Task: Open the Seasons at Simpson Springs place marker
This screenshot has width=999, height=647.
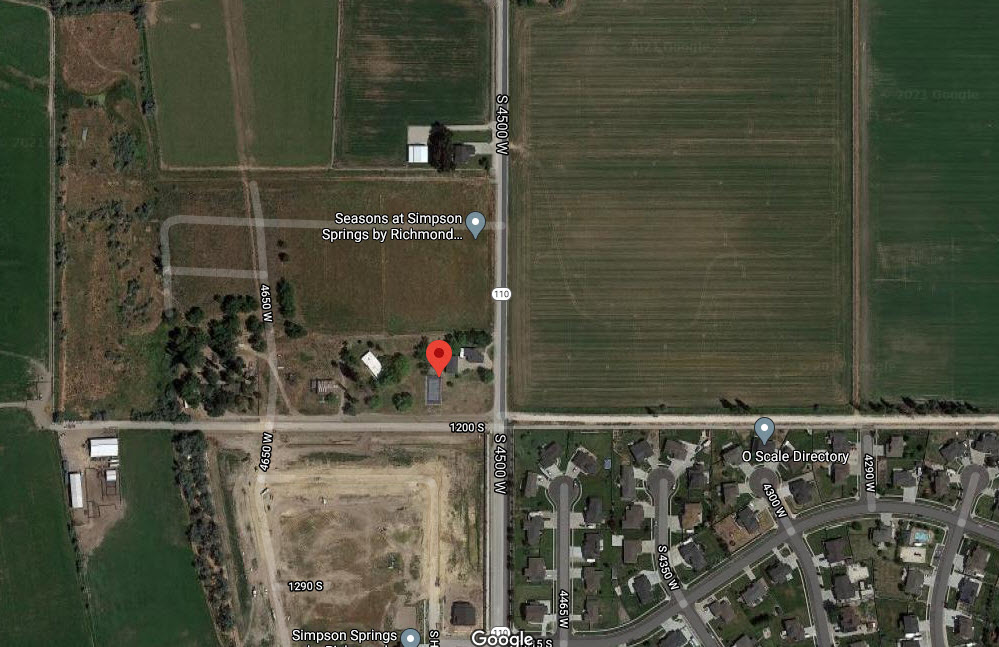Action: coord(476,223)
